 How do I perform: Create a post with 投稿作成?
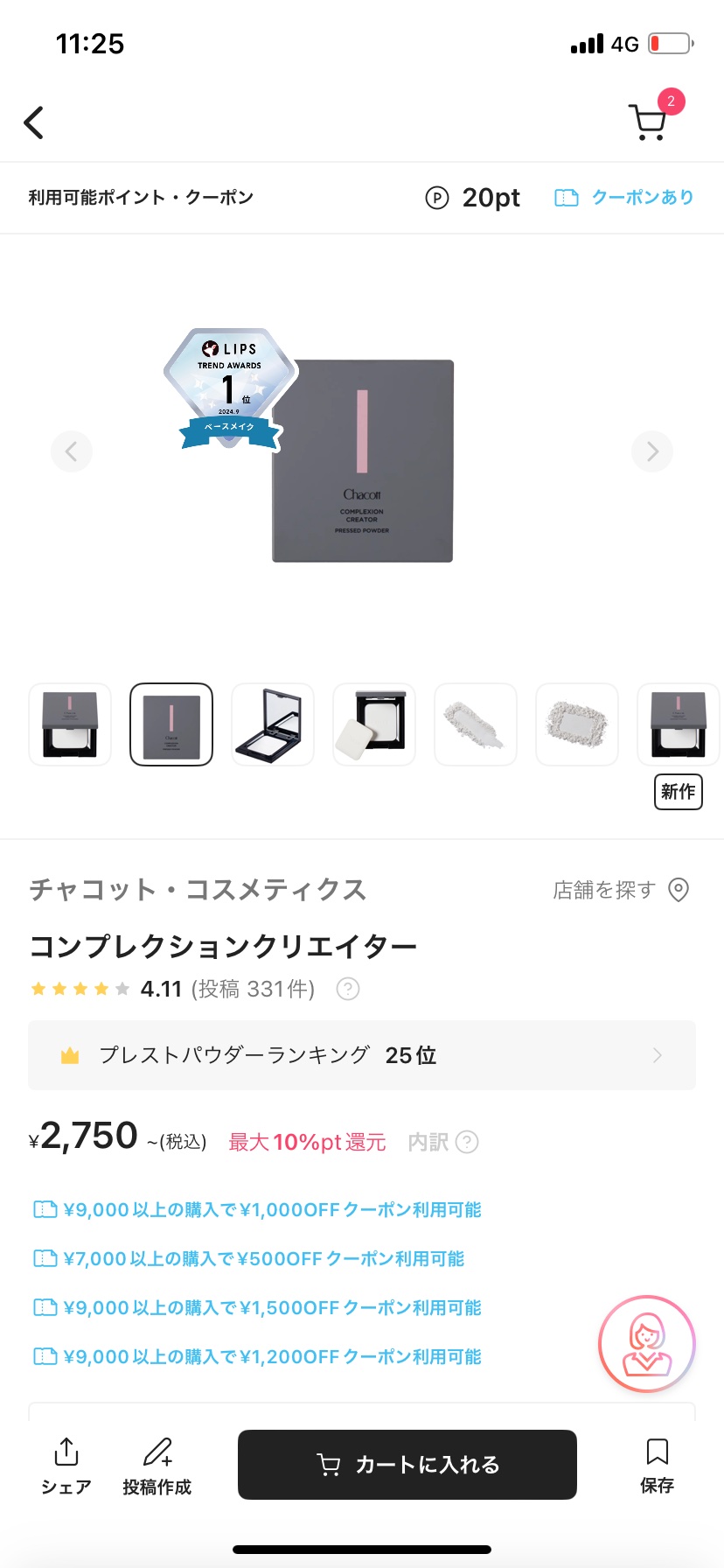tap(157, 1465)
